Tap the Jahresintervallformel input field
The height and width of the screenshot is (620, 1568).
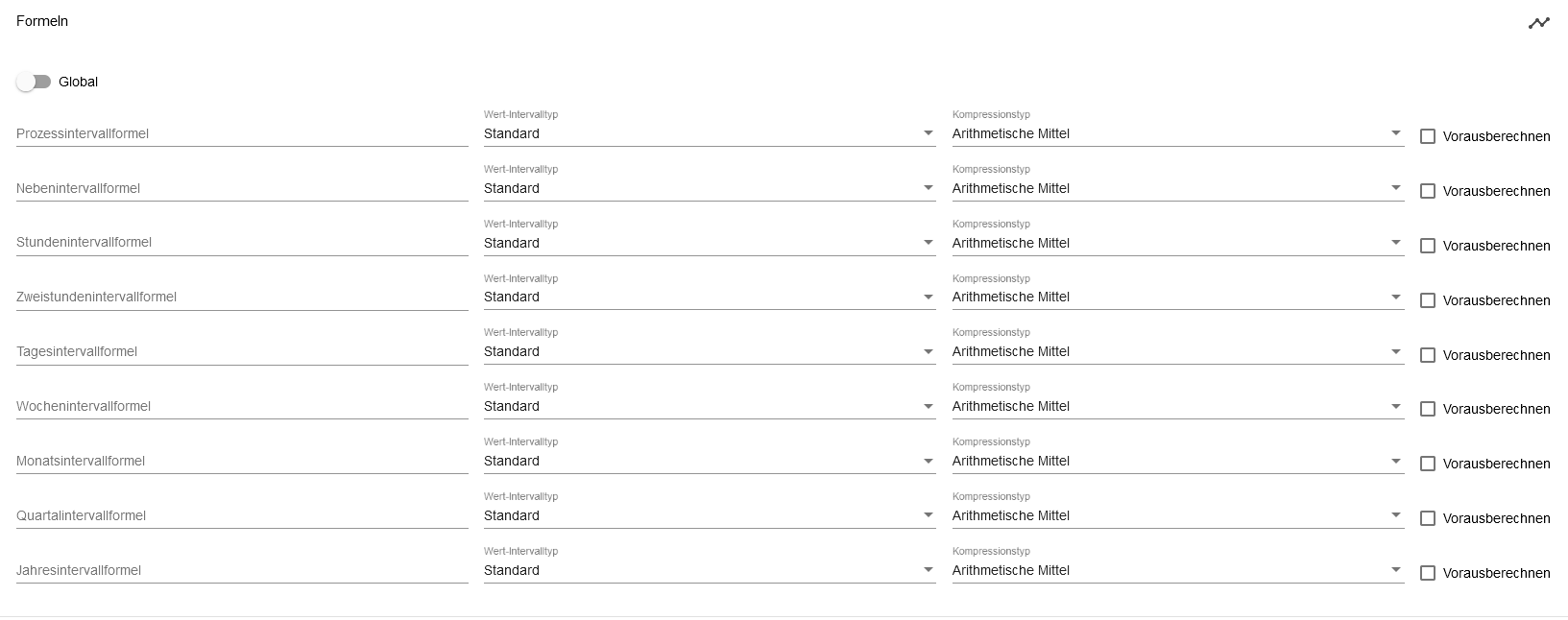click(x=241, y=571)
